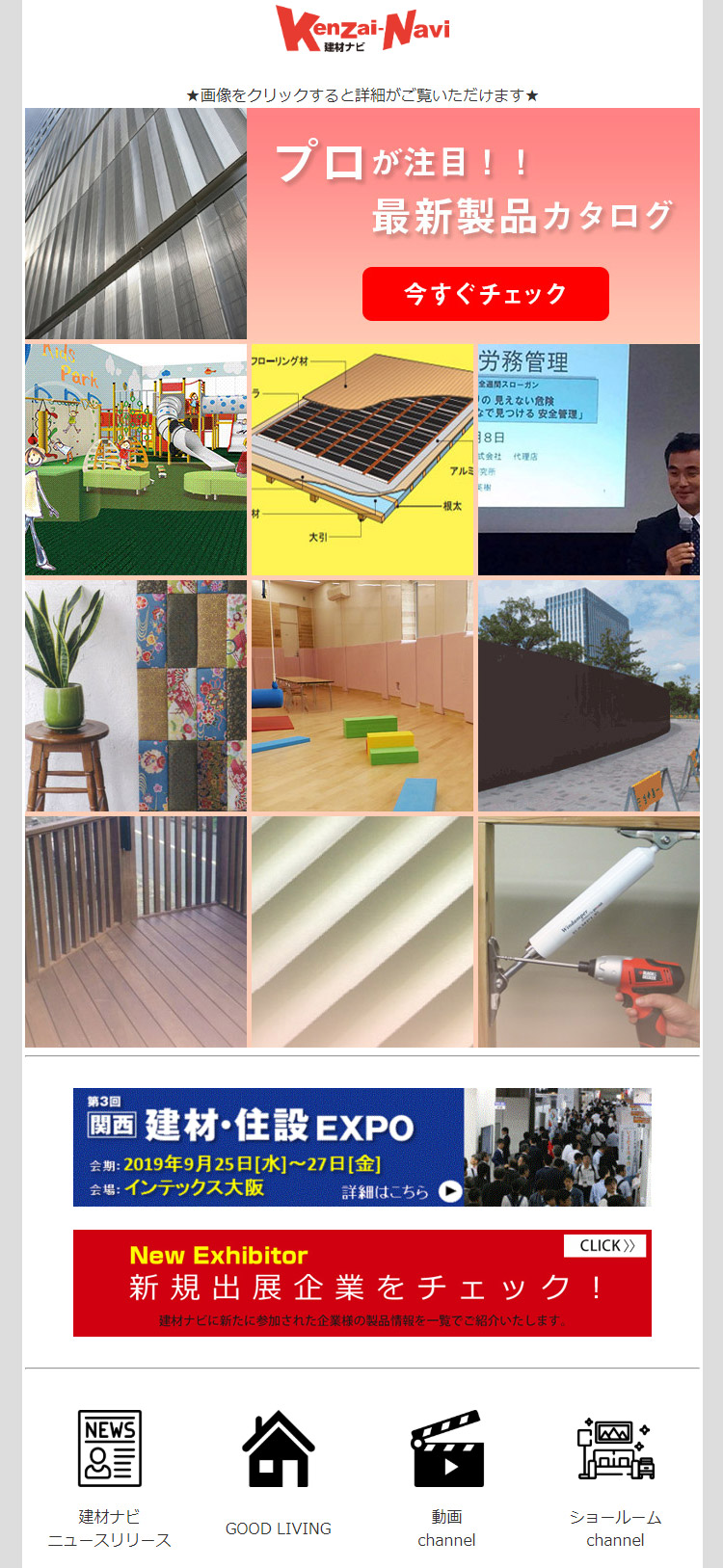Open the New Exhibitor 新規出展企業 banner
The height and width of the screenshot is (1568, 723).
362,1283
